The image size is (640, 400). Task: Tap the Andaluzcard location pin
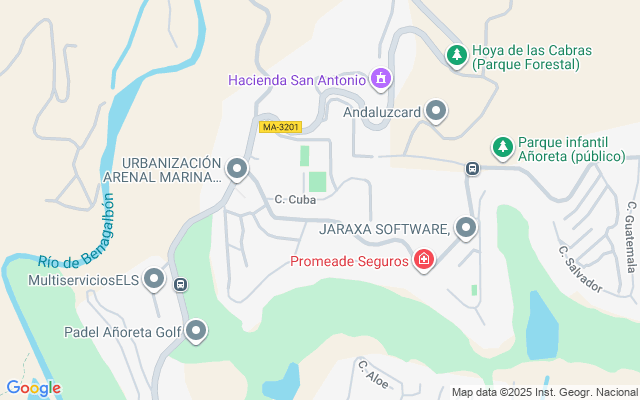point(436,112)
